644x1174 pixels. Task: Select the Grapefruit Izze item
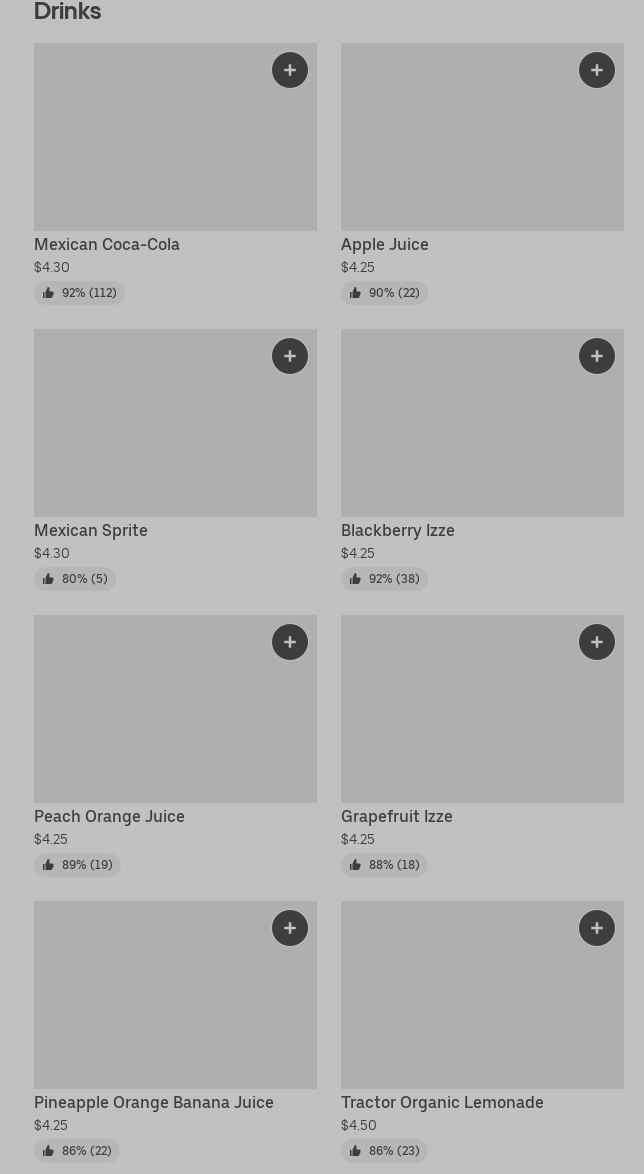pyautogui.click(x=482, y=746)
